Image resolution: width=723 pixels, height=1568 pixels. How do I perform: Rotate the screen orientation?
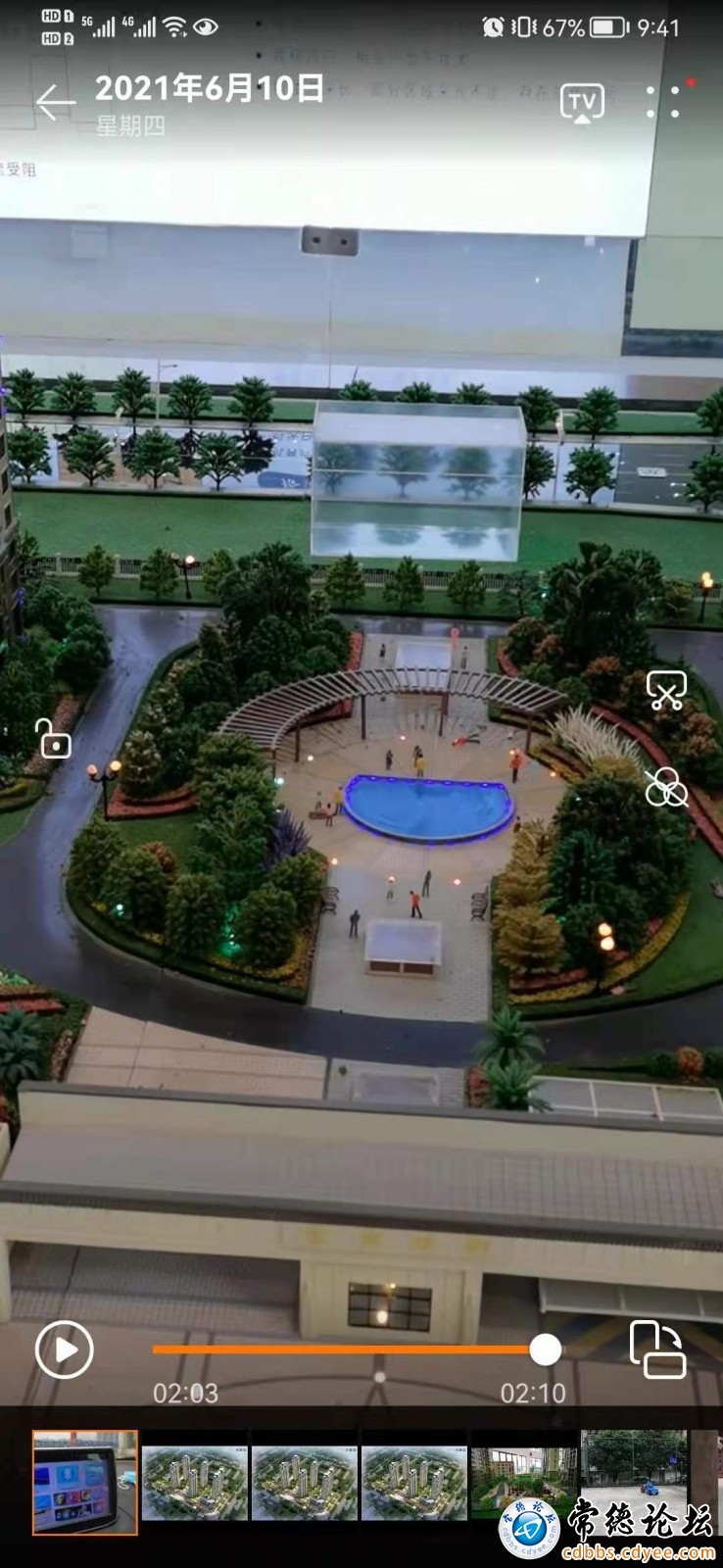pos(657,1349)
